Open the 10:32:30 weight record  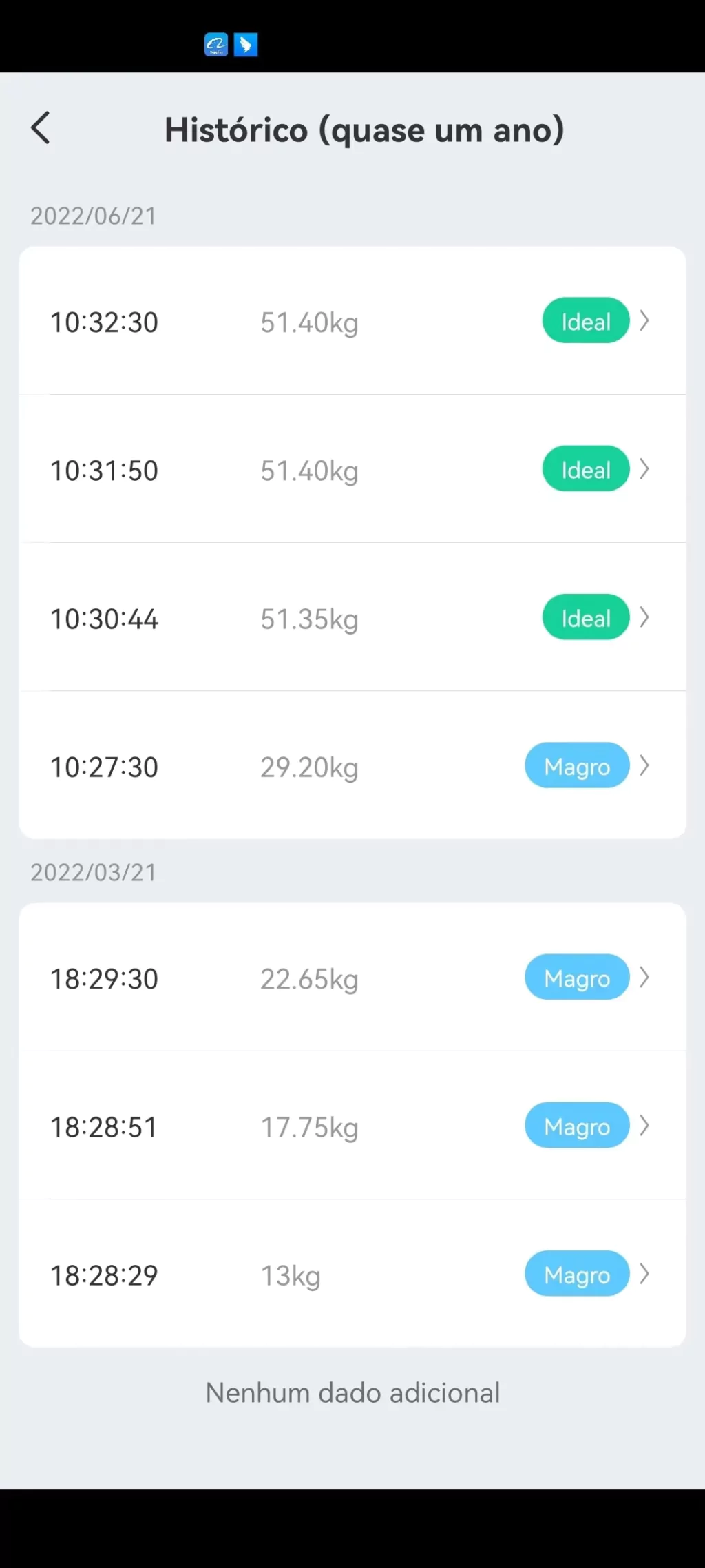[x=352, y=321]
